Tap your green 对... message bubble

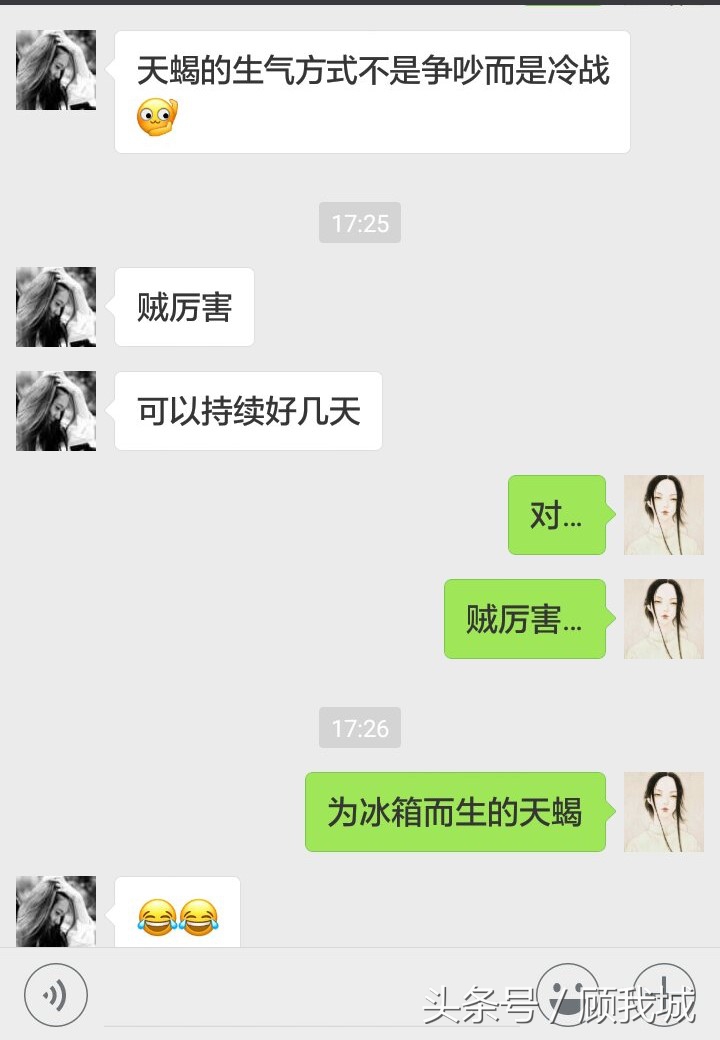point(556,515)
